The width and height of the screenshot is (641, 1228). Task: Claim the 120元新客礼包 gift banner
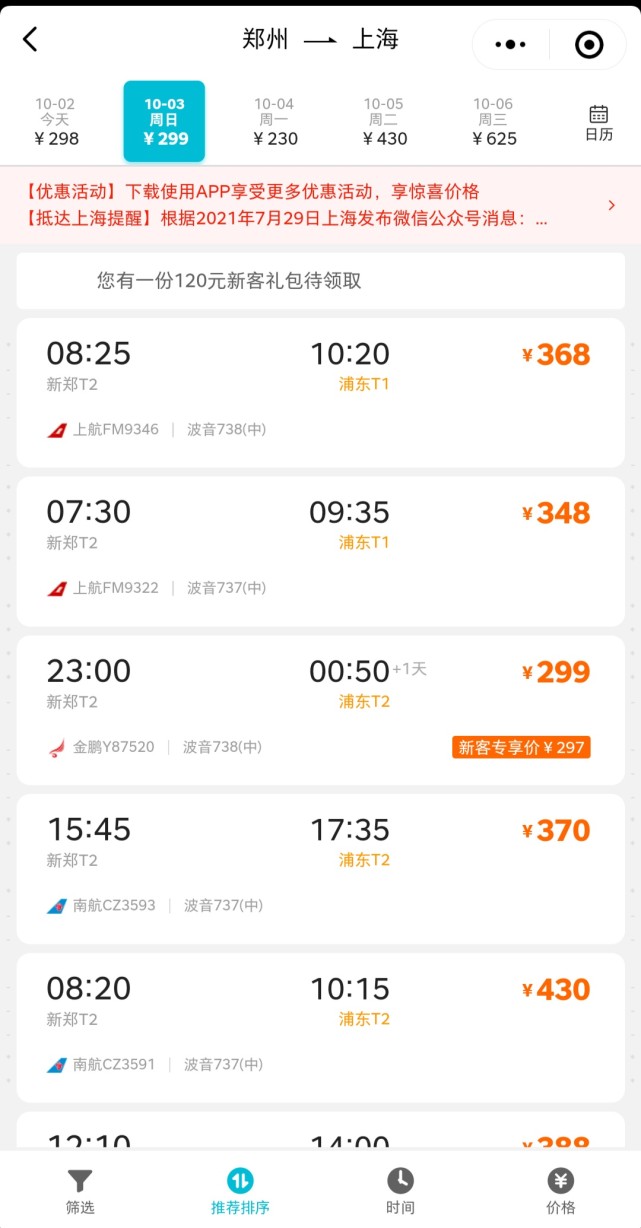pyautogui.click(x=320, y=281)
